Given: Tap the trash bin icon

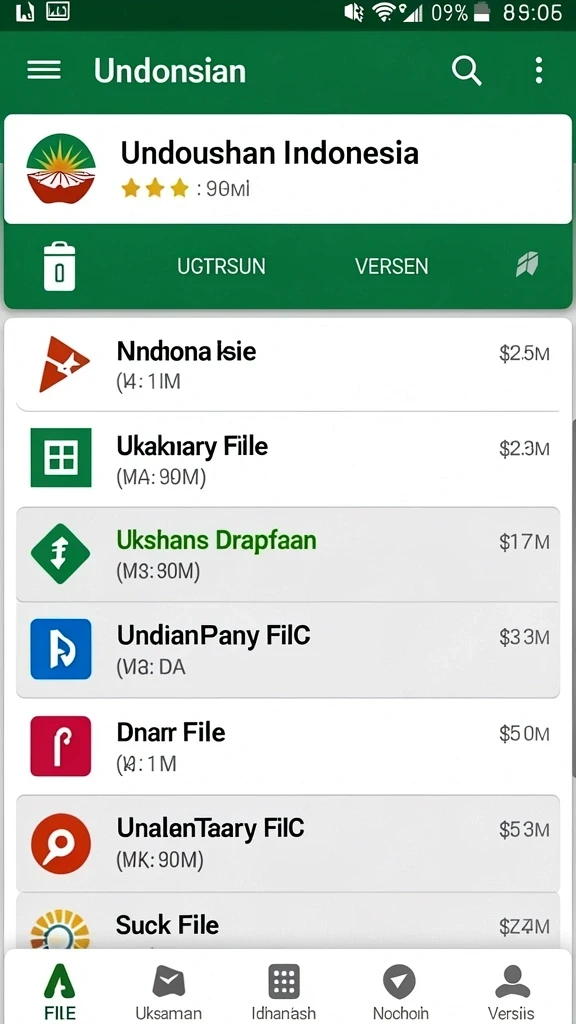Looking at the screenshot, I should [x=59, y=266].
